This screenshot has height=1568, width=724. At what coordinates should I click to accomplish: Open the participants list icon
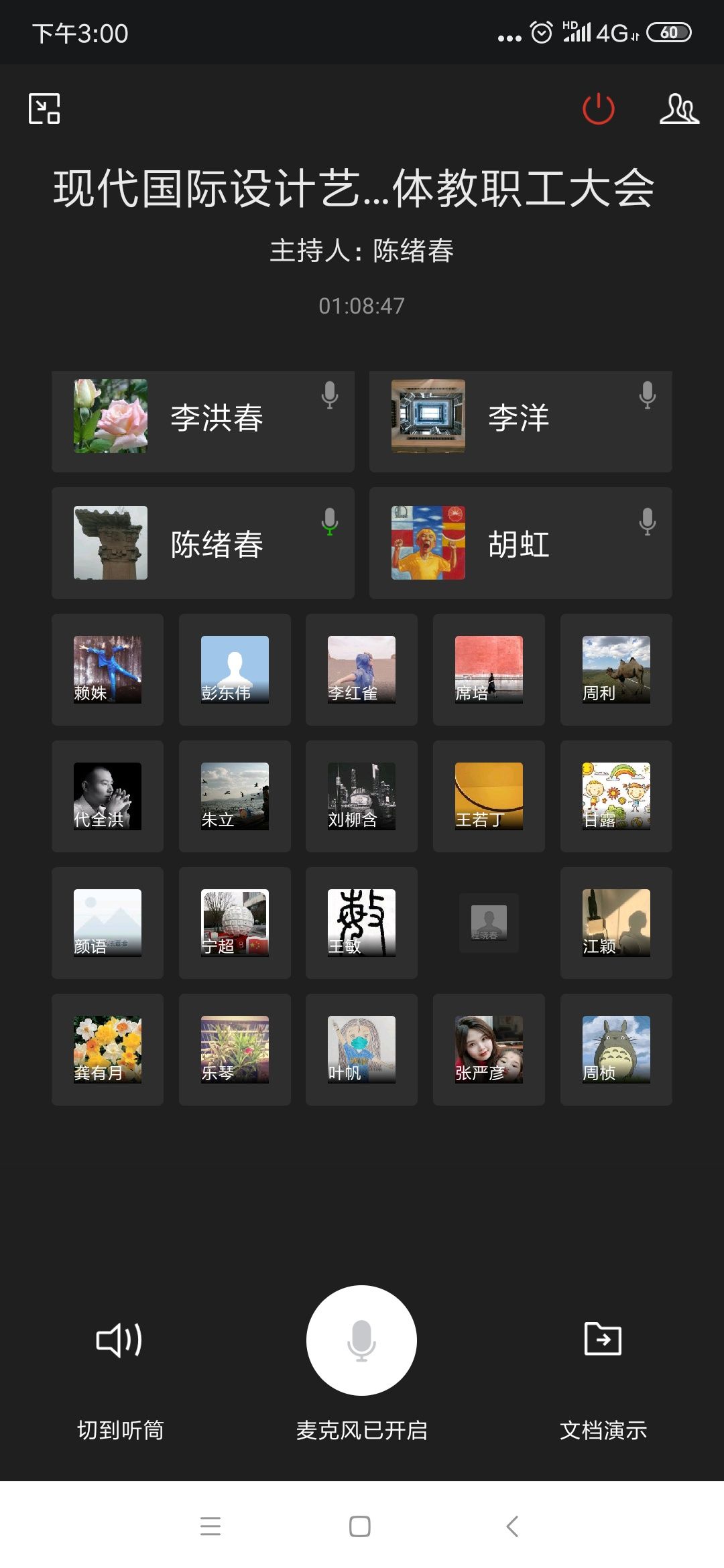678,109
